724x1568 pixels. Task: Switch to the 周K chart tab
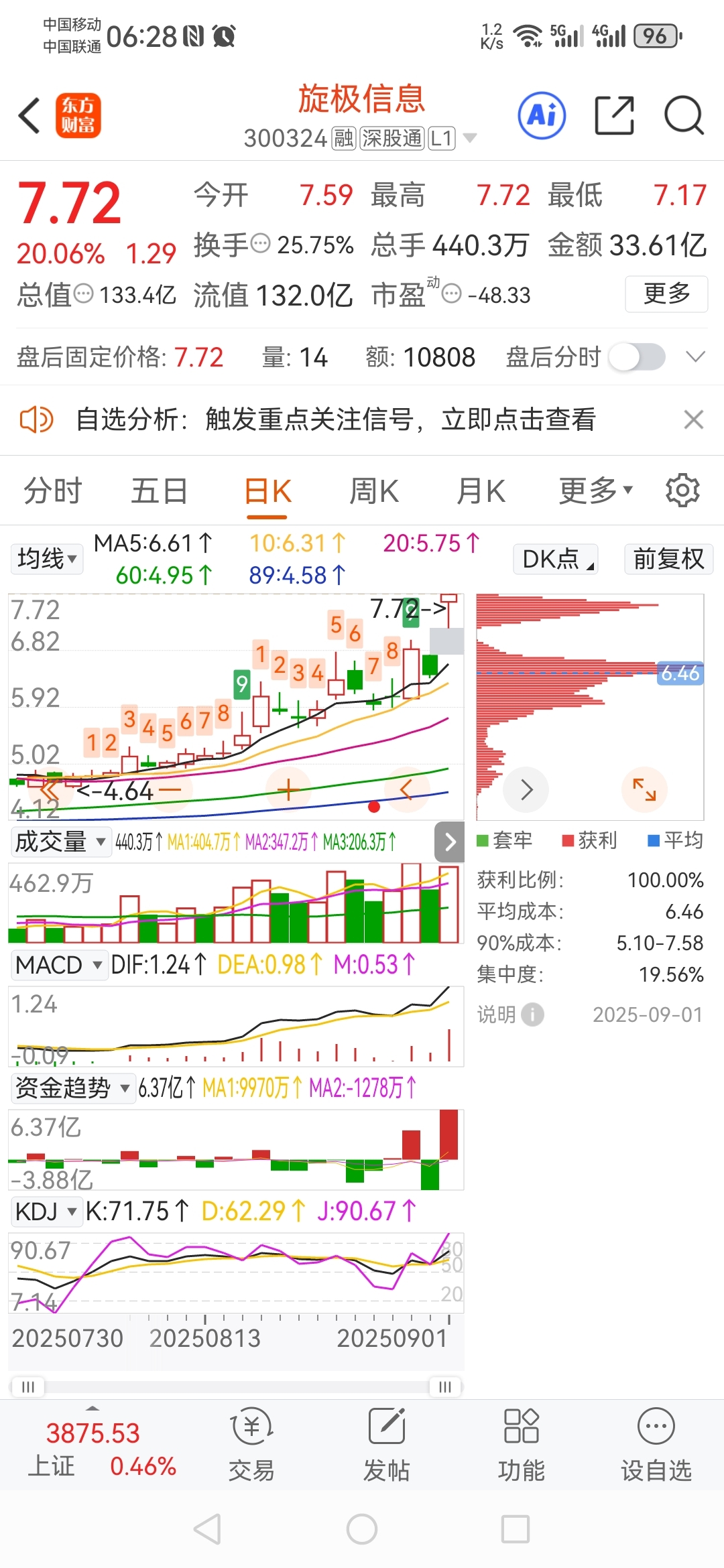pyautogui.click(x=374, y=491)
